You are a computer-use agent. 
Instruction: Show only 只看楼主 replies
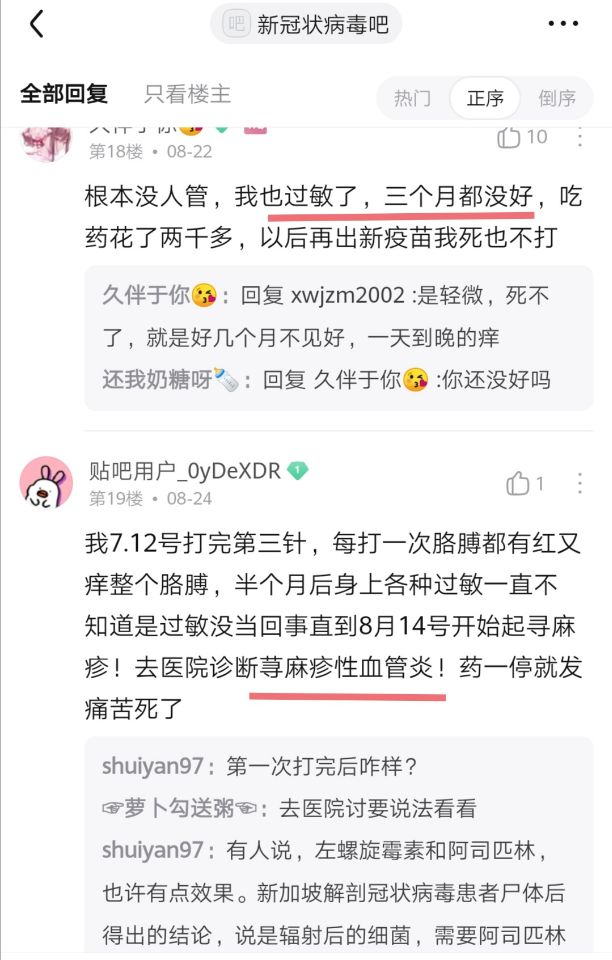pos(187,95)
